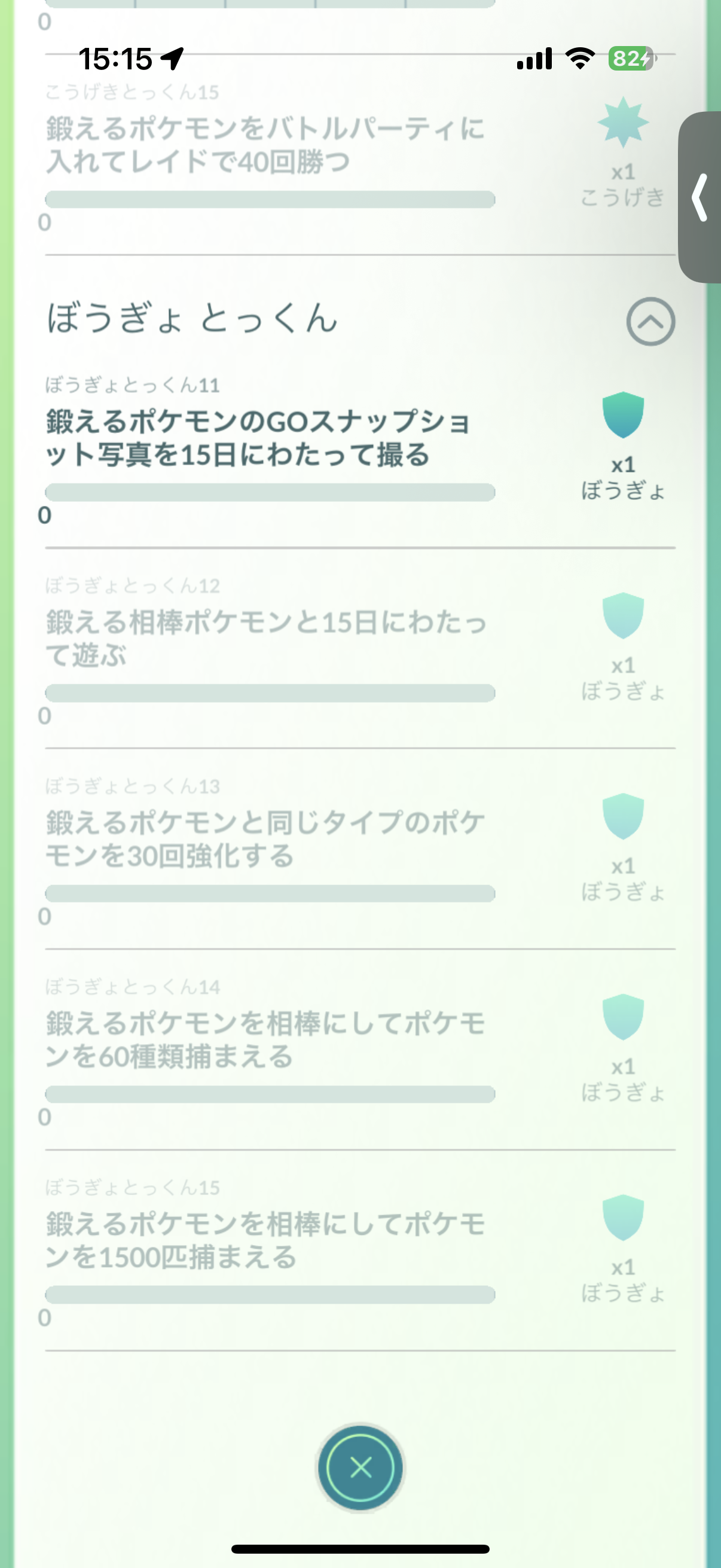This screenshot has height=1568, width=721.
Task: Collapse the ぼうぎょ とっくん section
Action: pyautogui.click(x=650, y=321)
